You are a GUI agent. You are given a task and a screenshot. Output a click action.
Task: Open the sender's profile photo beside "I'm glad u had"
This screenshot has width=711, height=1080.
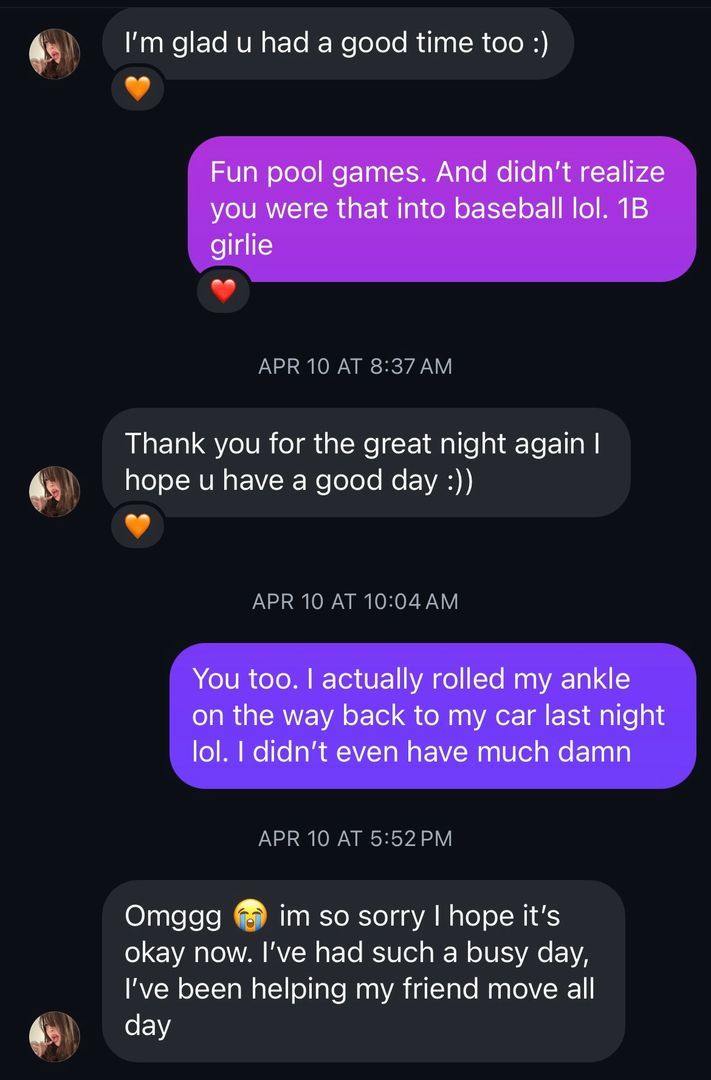click(x=54, y=54)
